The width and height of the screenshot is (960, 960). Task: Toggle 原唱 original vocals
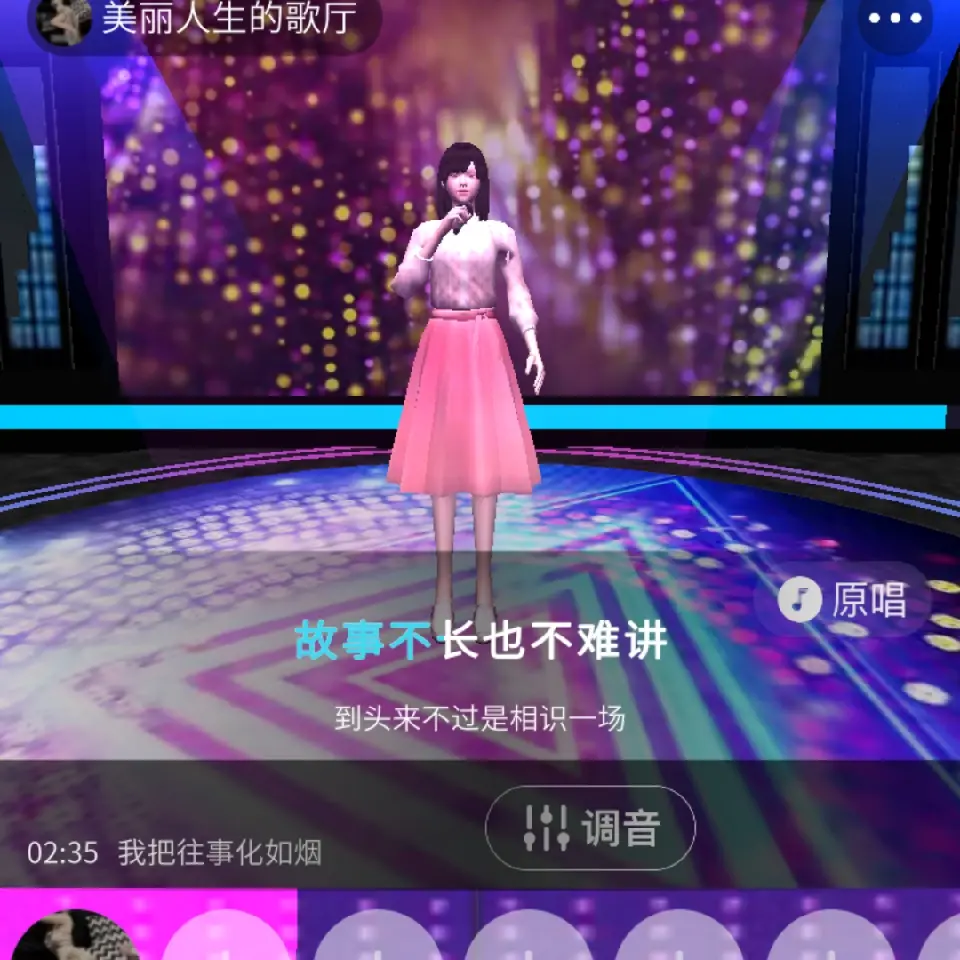click(x=842, y=599)
